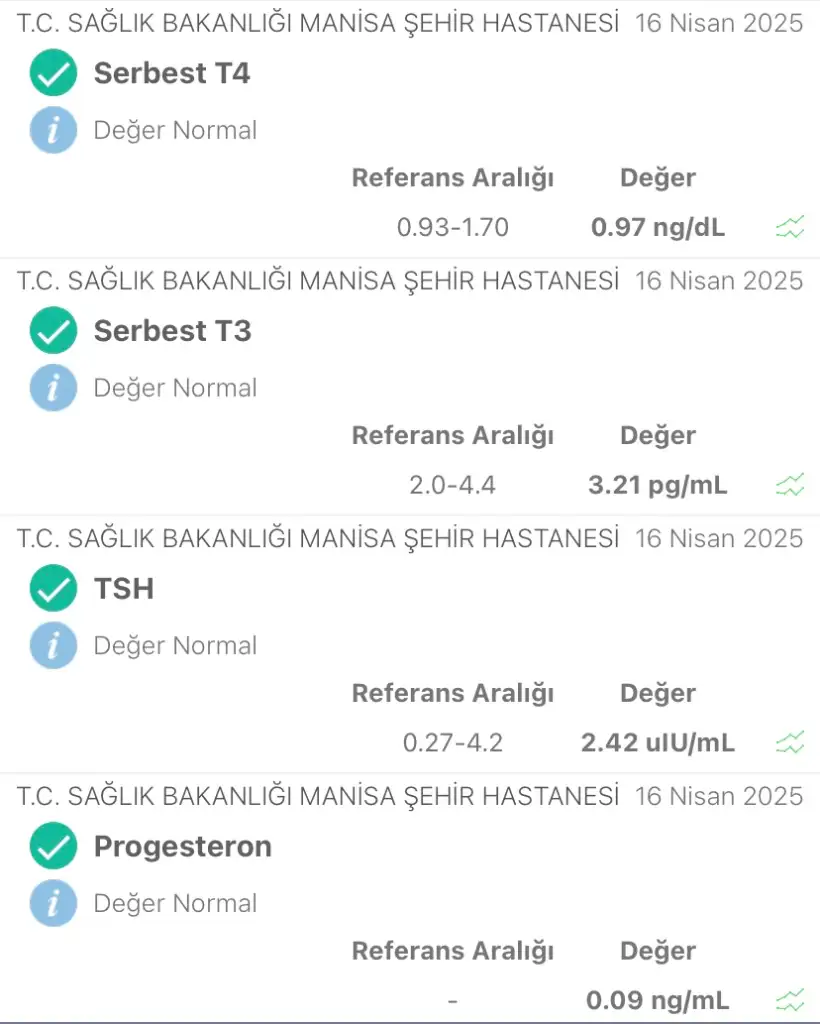Tap the graph icon beside the Progesteron value

(x=790, y=1000)
